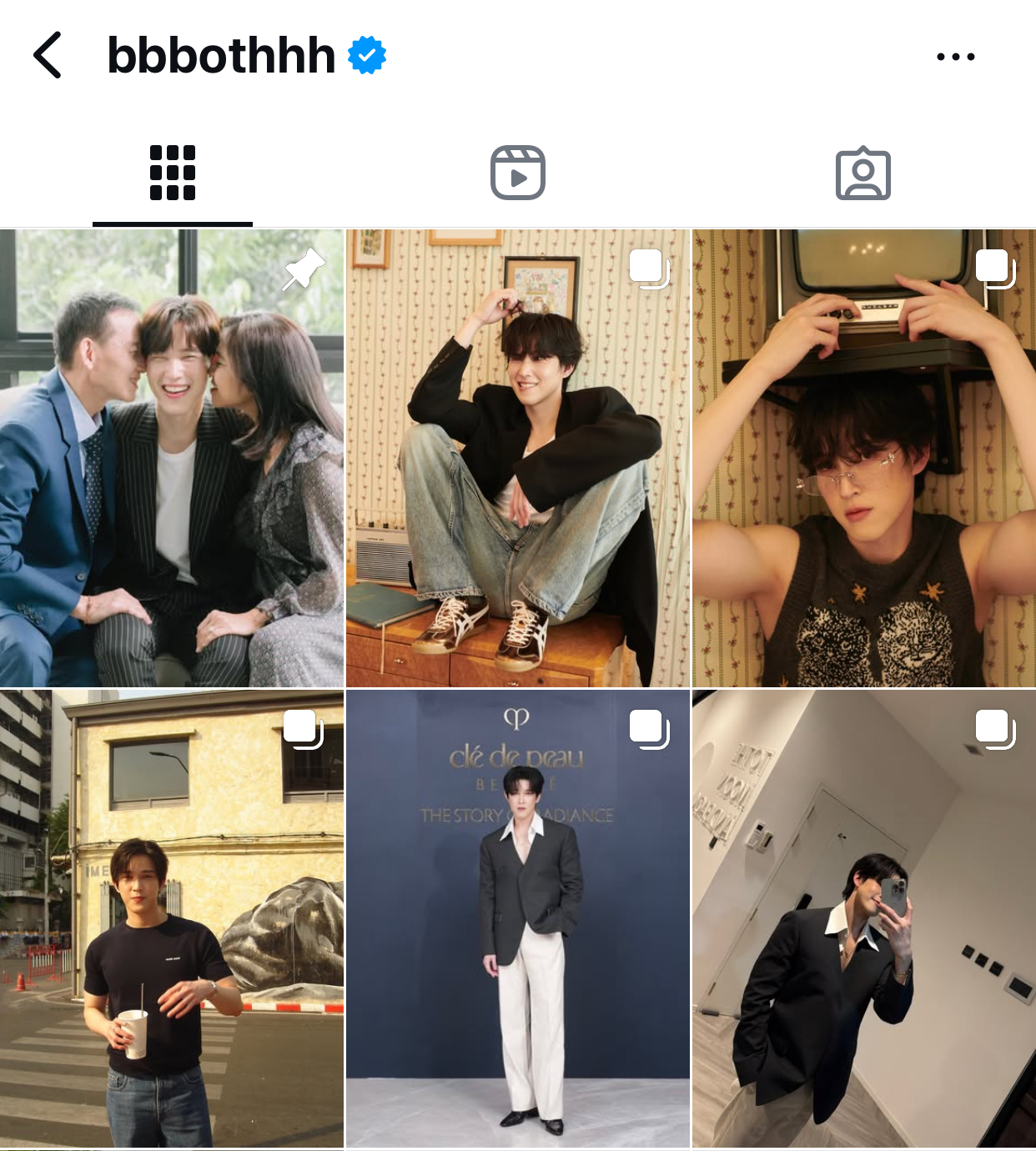The image size is (1036, 1151).
Task: Switch to the Reels tab
Action: [517, 173]
